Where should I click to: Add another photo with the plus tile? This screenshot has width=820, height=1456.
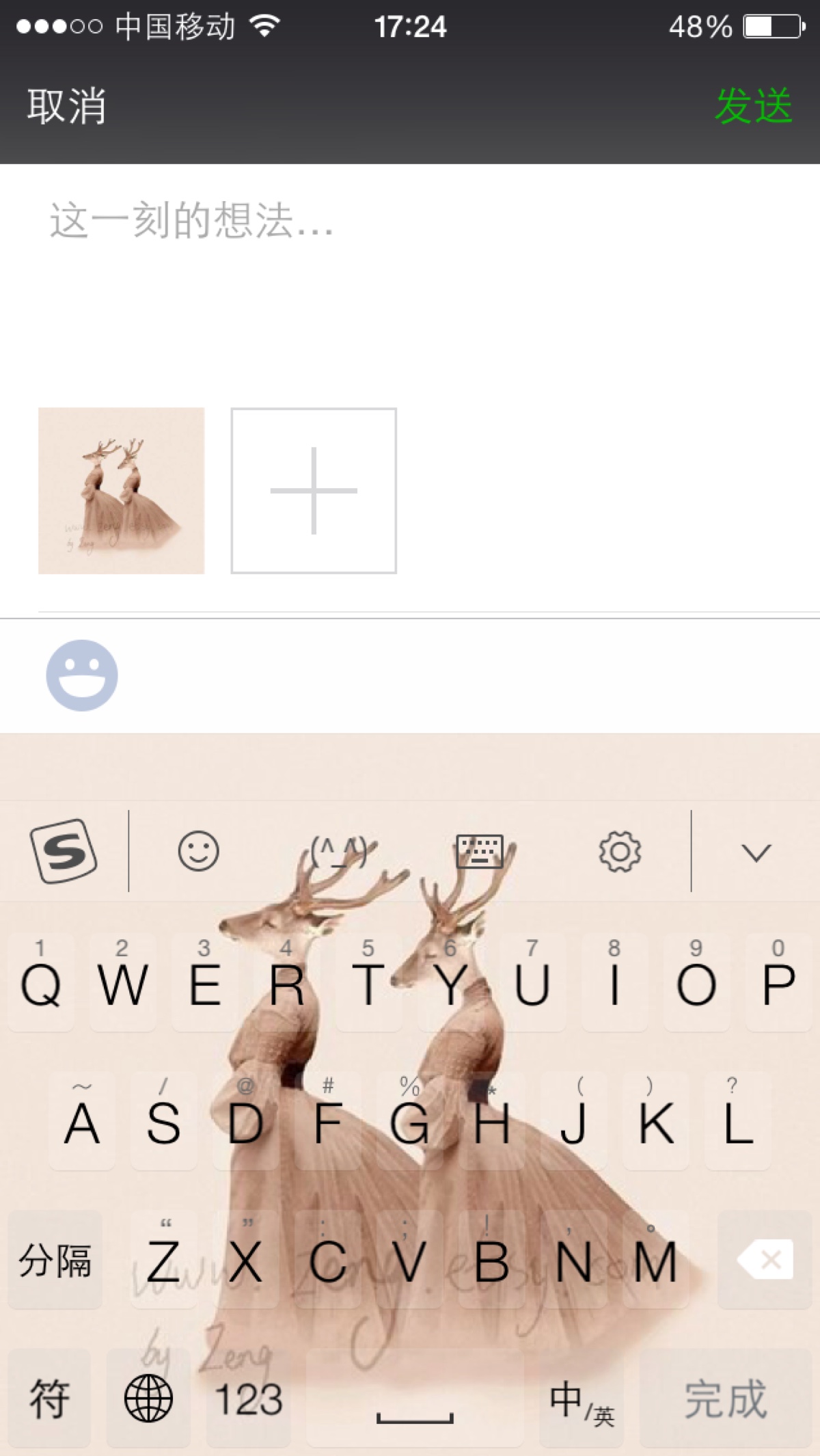[314, 490]
